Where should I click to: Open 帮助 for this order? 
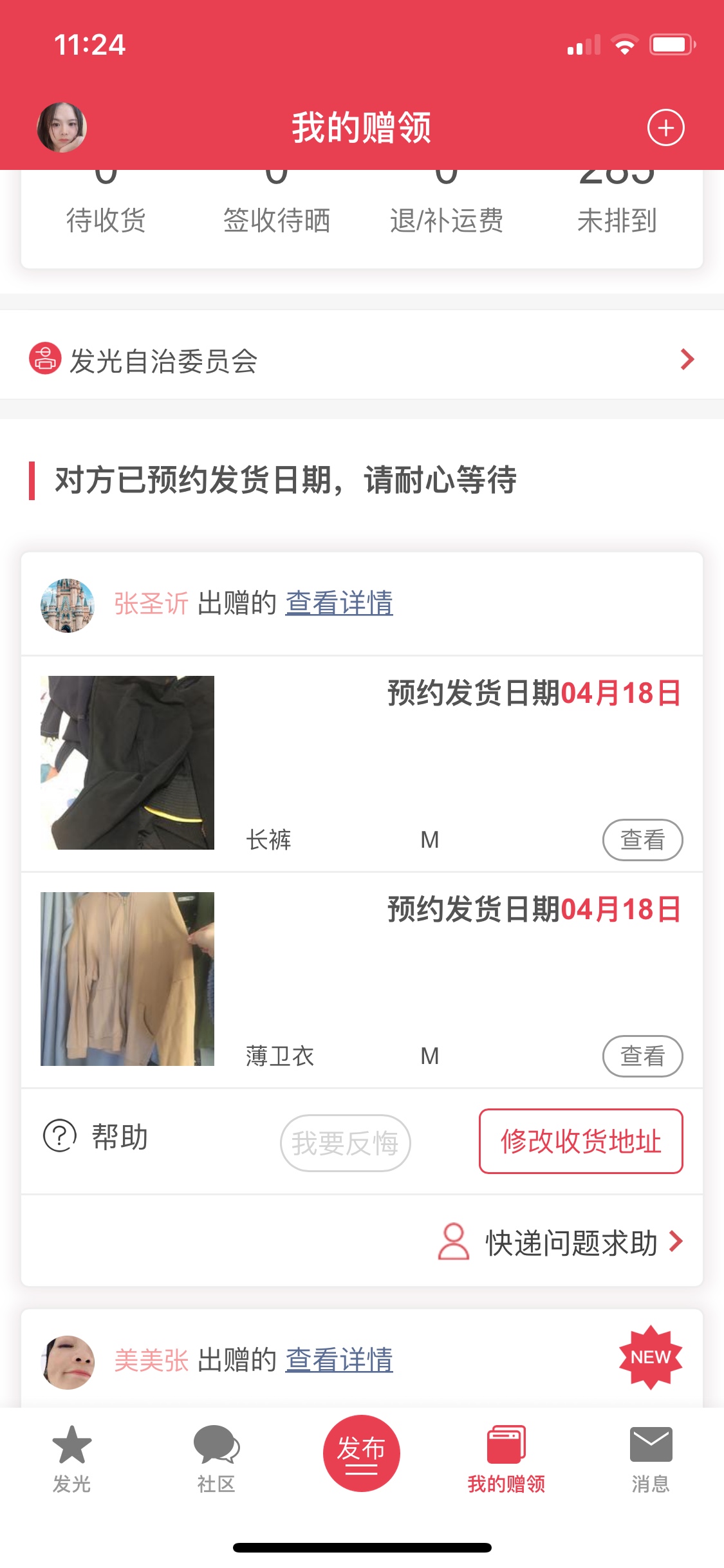97,1137
